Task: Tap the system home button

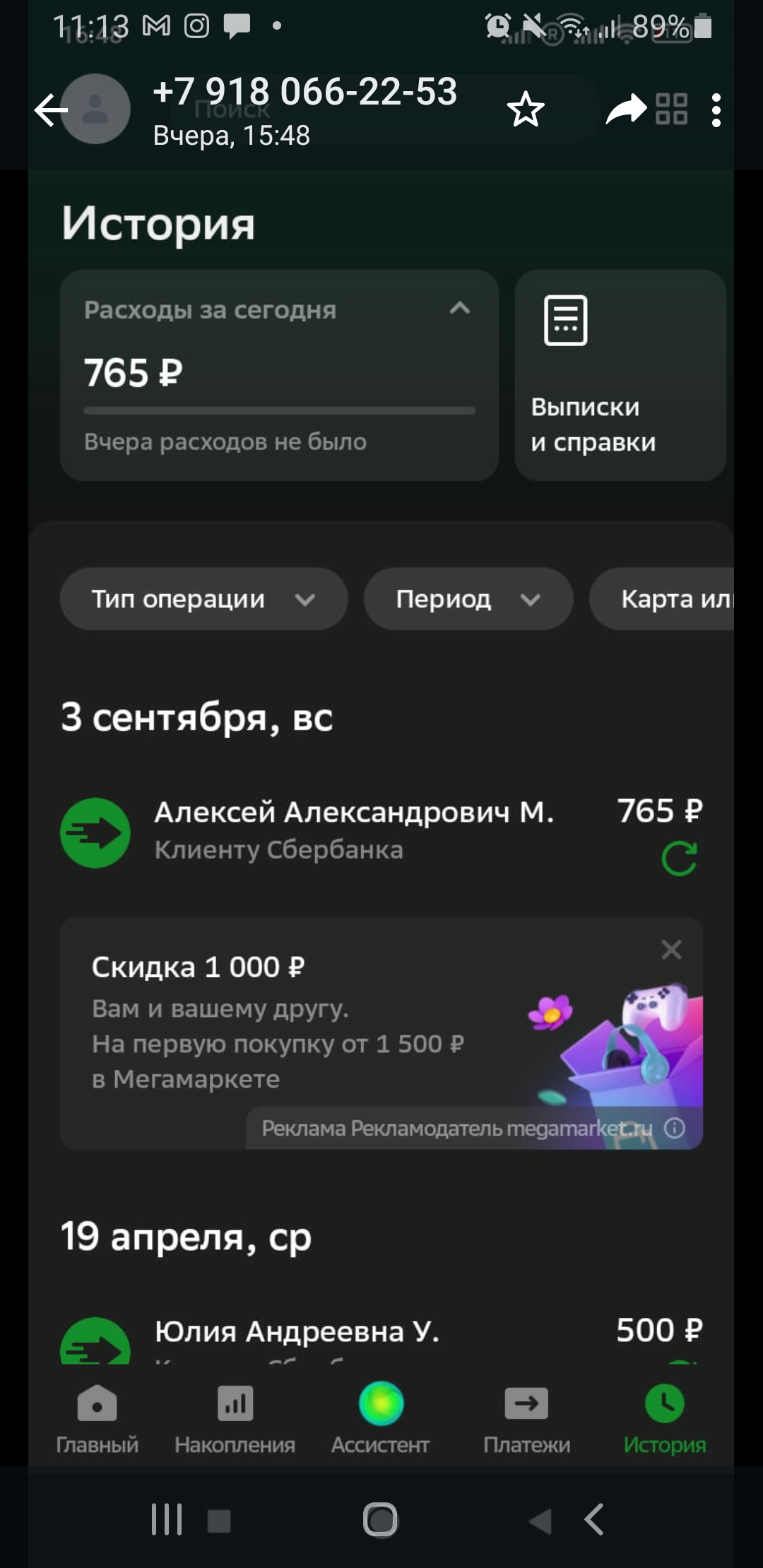Action: pyautogui.click(x=381, y=1519)
